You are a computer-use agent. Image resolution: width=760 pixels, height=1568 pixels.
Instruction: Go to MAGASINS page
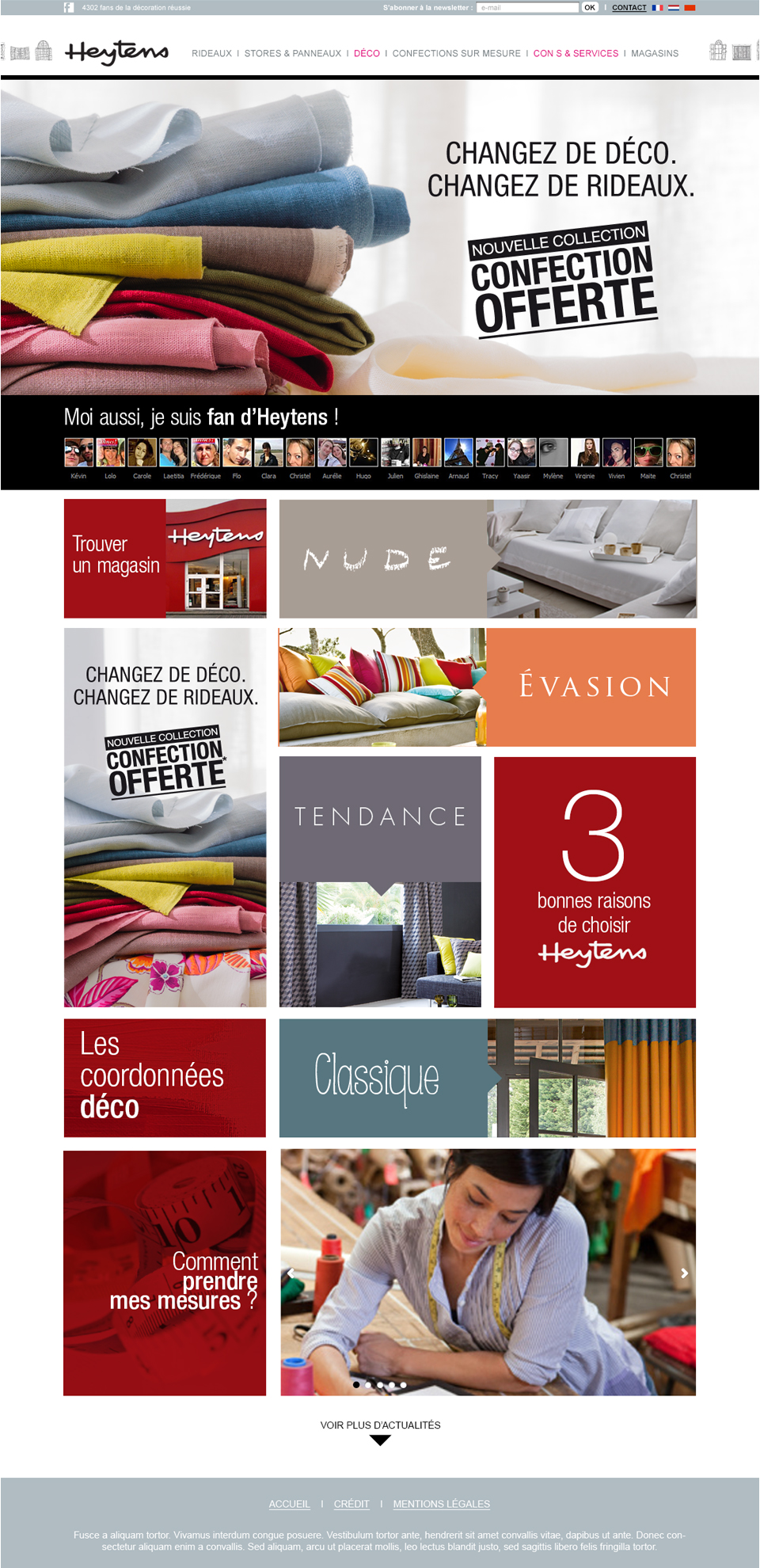[655, 53]
